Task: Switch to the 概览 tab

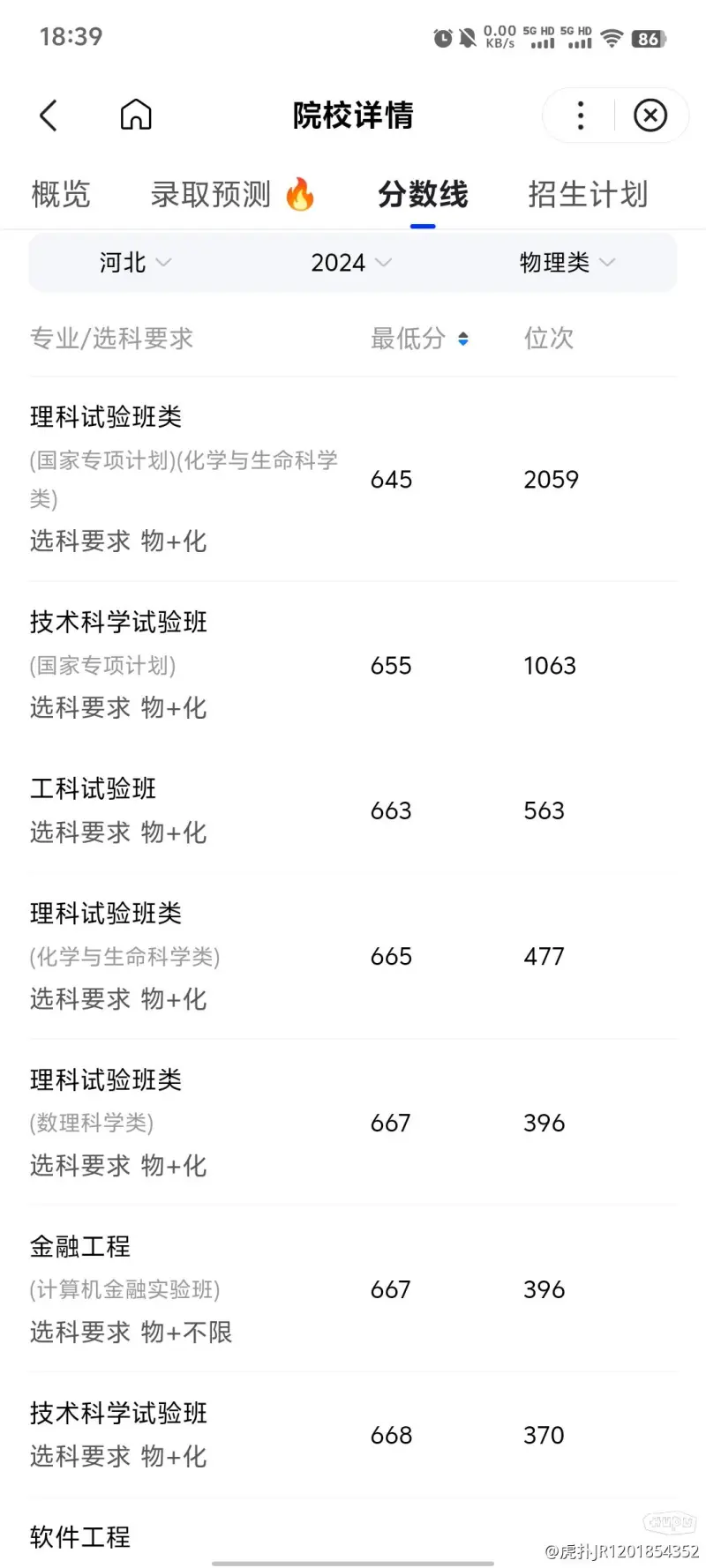Action: [x=61, y=194]
